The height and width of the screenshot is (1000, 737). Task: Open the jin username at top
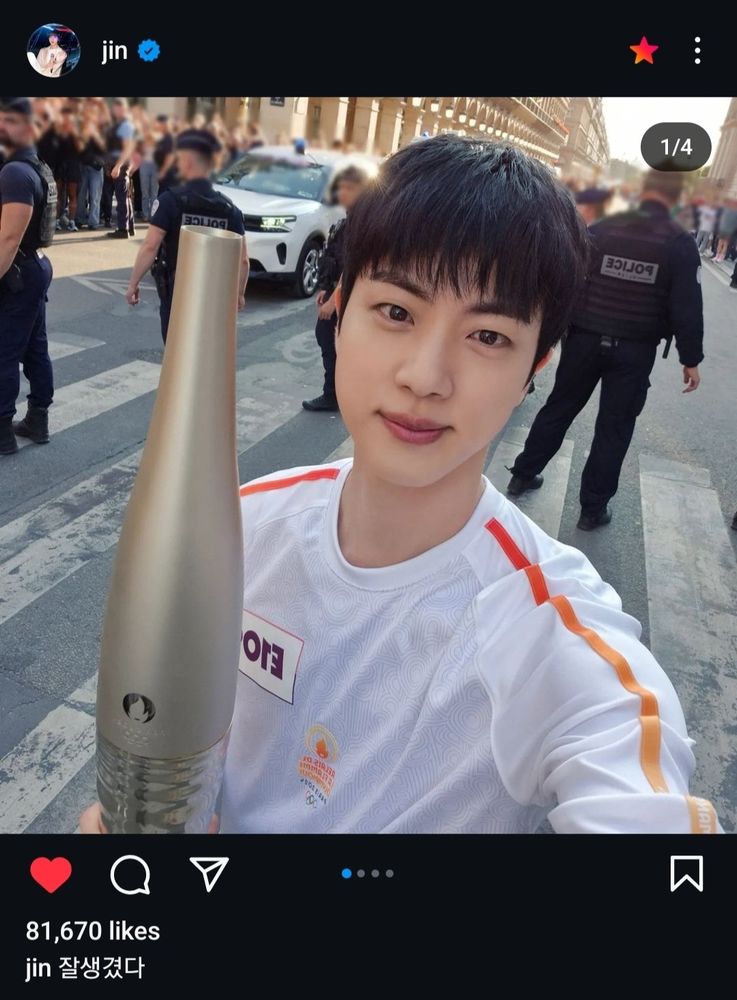pyautogui.click(x=115, y=50)
